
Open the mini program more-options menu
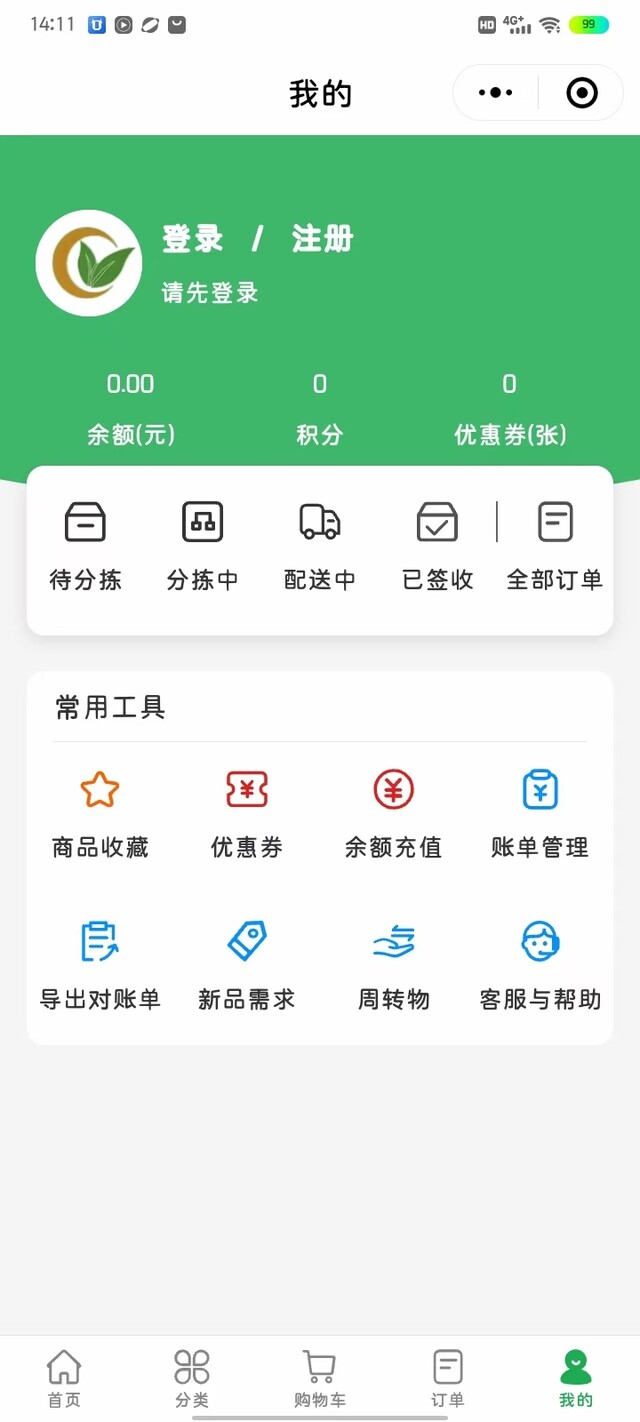[x=496, y=93]
